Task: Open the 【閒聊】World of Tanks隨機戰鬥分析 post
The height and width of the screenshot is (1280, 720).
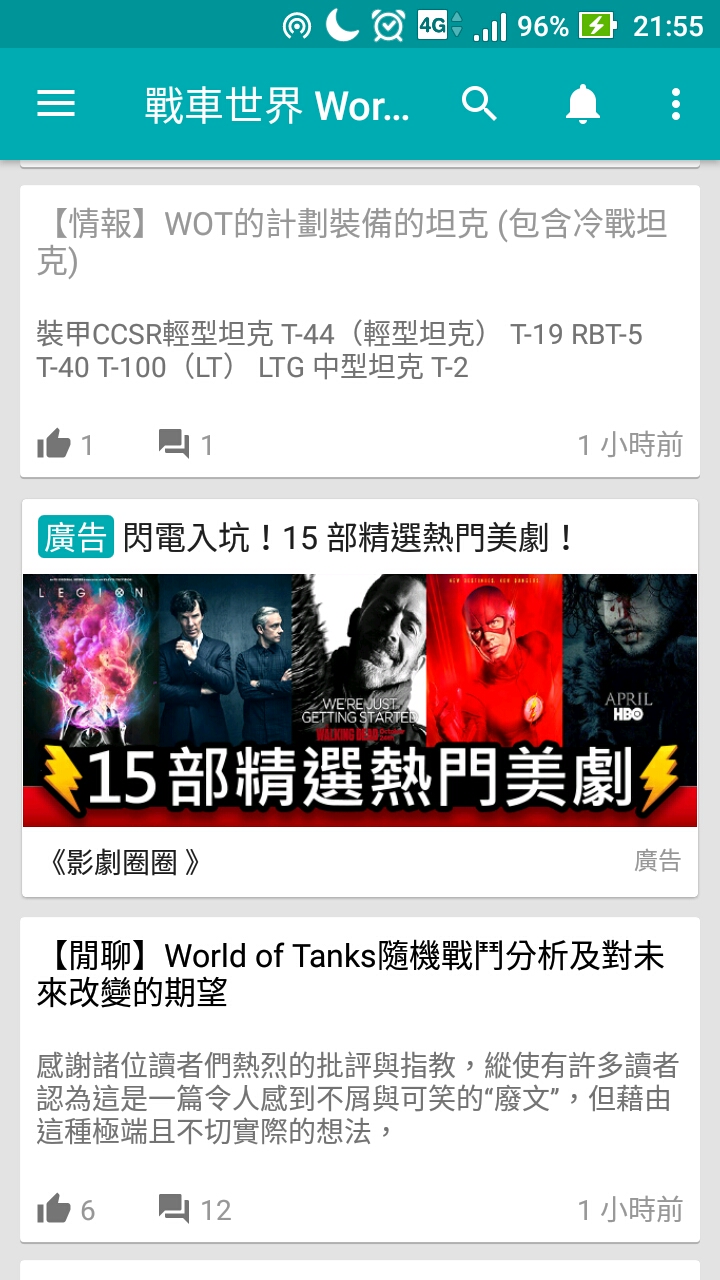Action: pyautogui.click(x=352, y=974)
